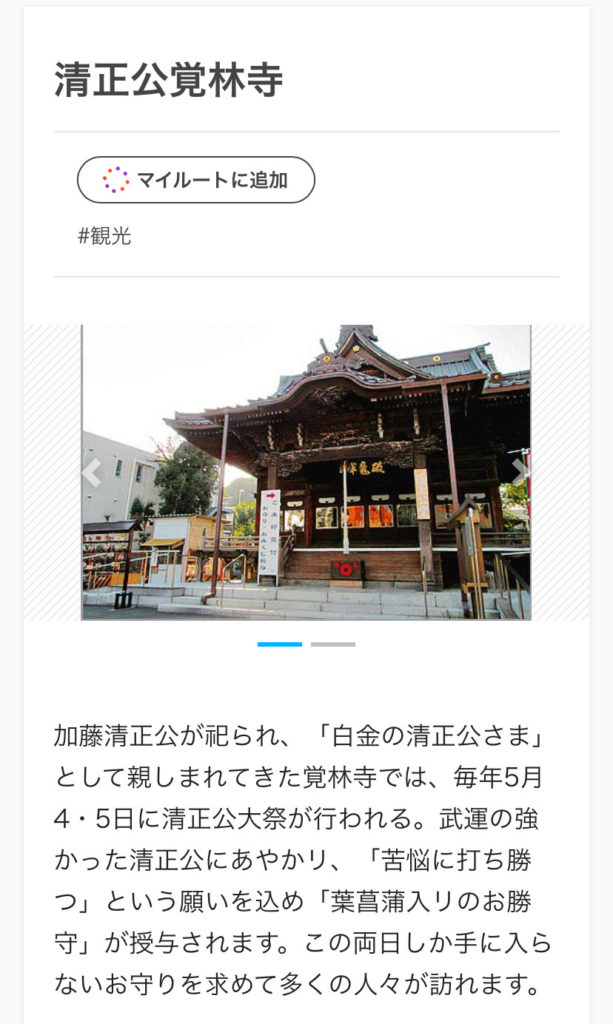
Task: Open the #観光 hashtag link
Action: [105, 237]
